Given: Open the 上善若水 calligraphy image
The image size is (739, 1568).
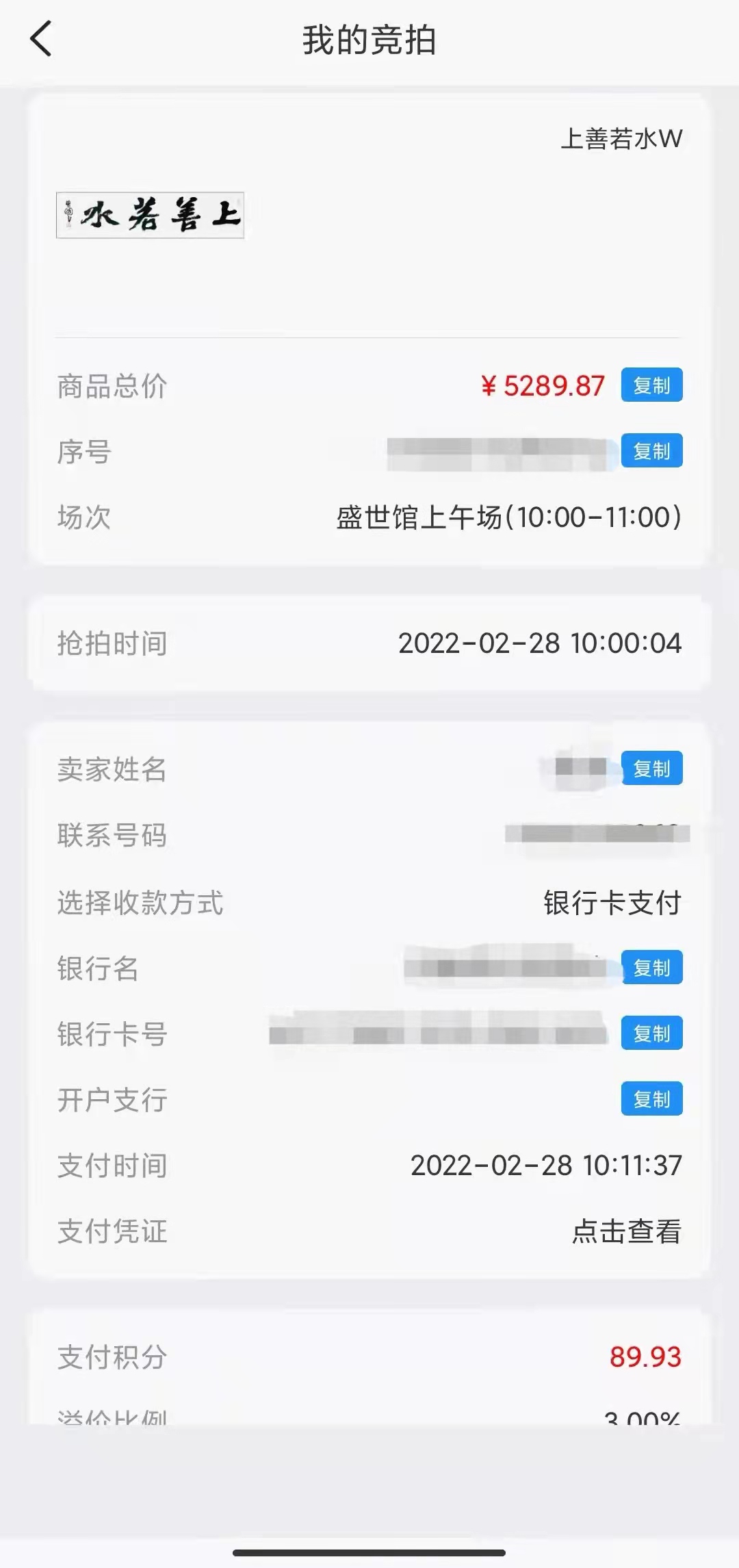Looking at the screenshot, I should (x=150, y=216).
